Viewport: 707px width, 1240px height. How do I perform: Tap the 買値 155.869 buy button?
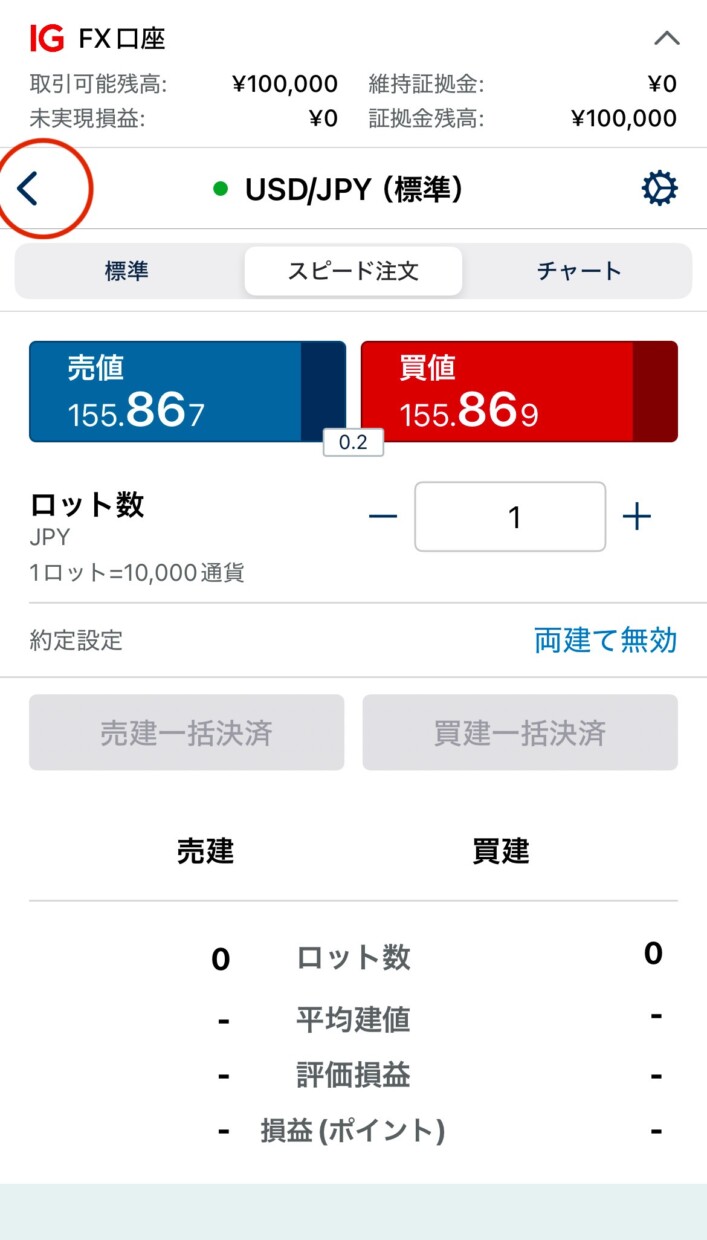[519, 391]
